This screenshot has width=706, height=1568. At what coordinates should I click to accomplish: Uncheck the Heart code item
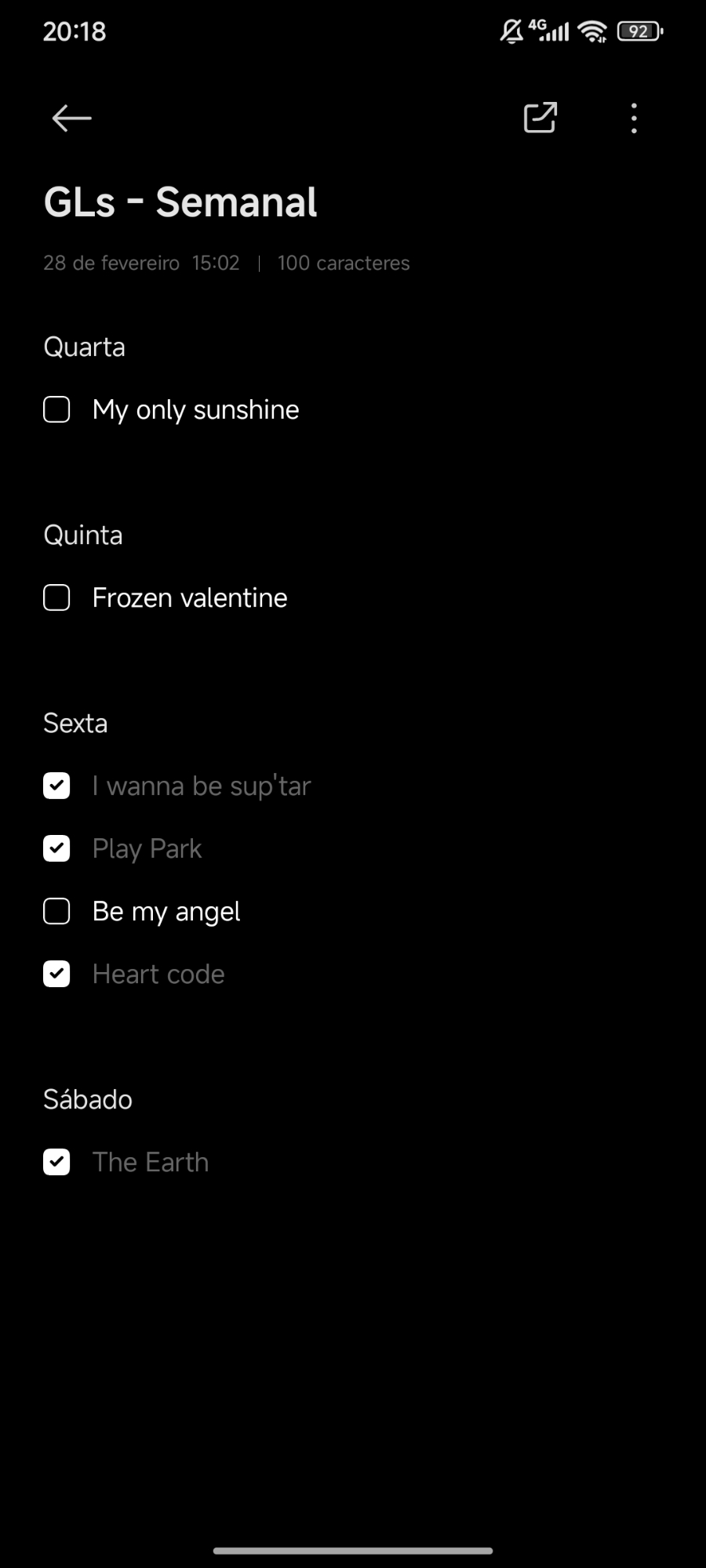tap(56, 974)
